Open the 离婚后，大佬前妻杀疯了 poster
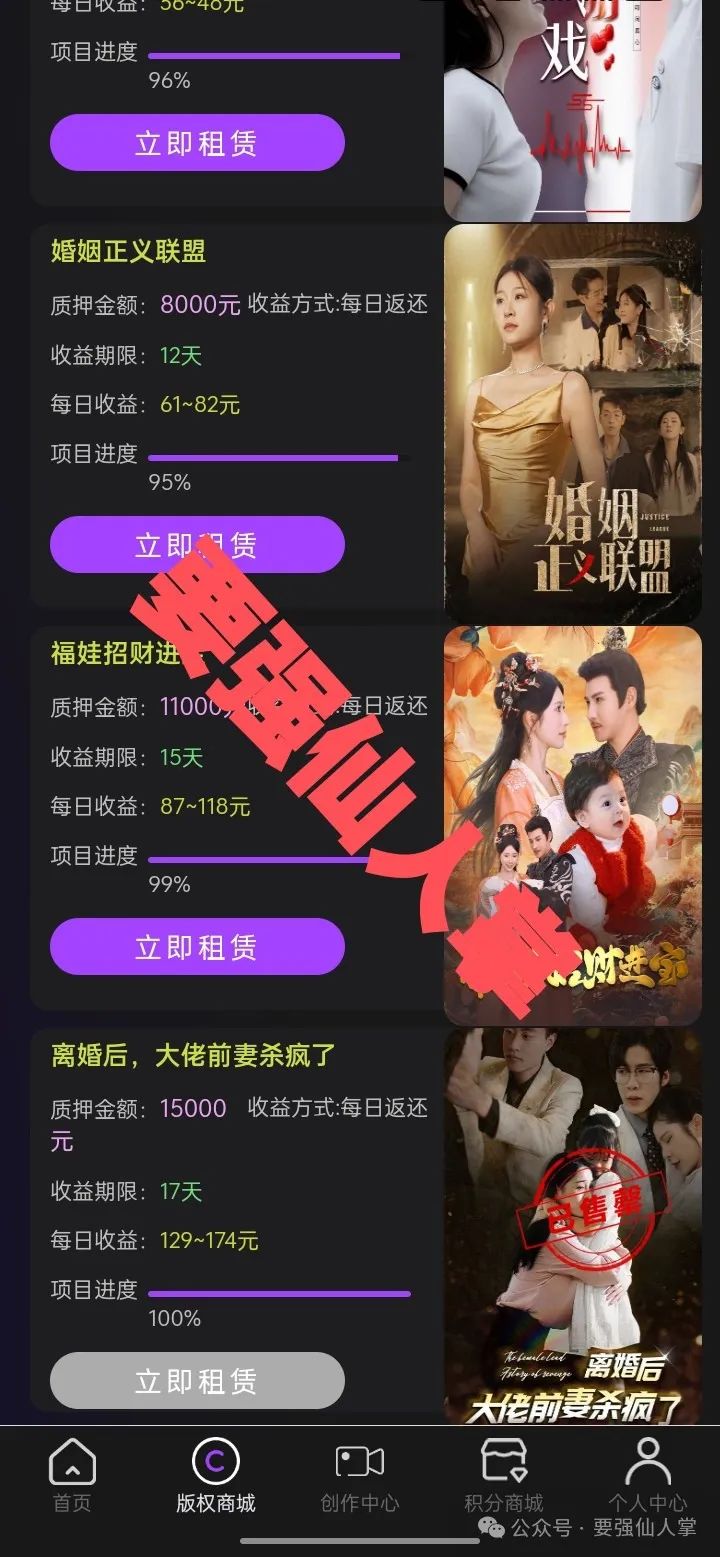720x1557 pixels. click(x=572, y=1225)
